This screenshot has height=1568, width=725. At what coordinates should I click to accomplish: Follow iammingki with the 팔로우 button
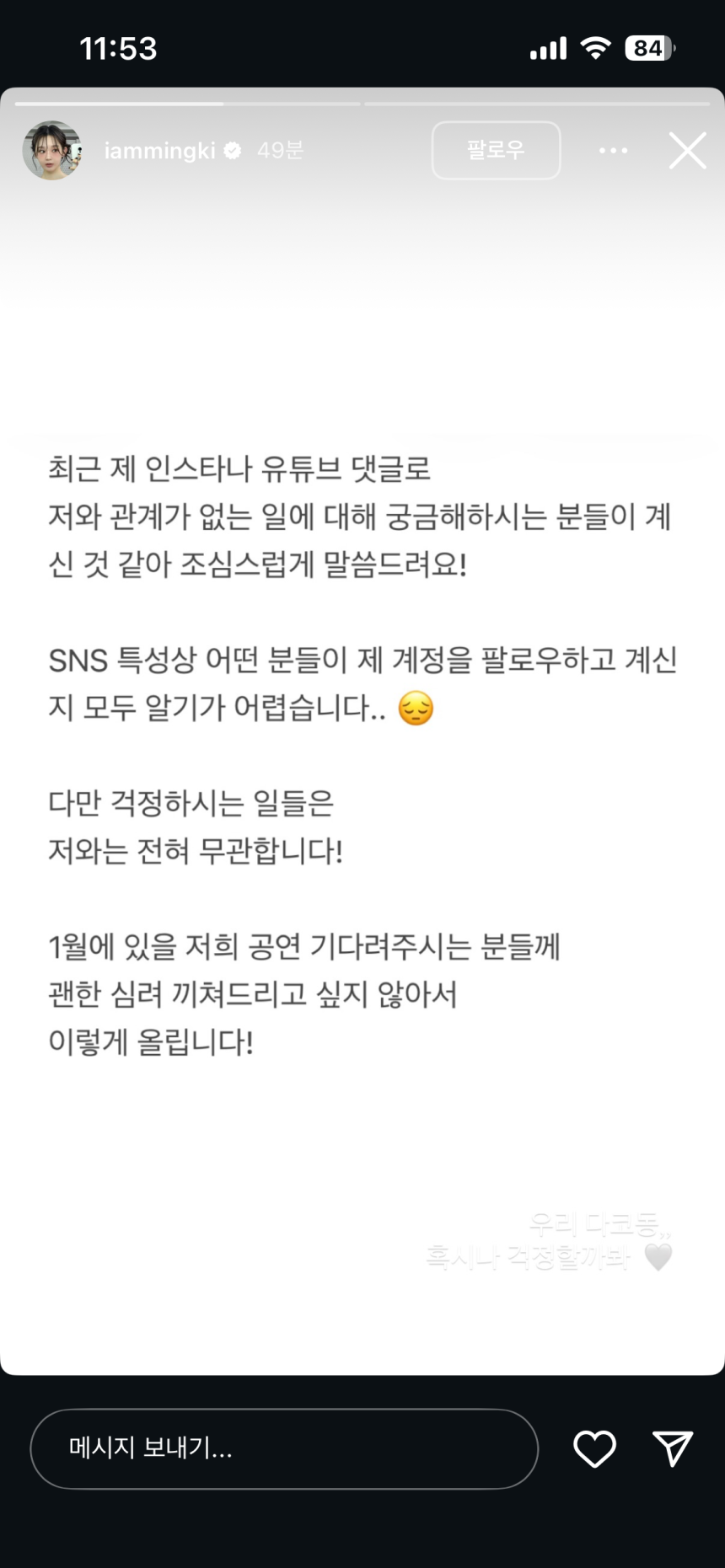tap(496, 150)
